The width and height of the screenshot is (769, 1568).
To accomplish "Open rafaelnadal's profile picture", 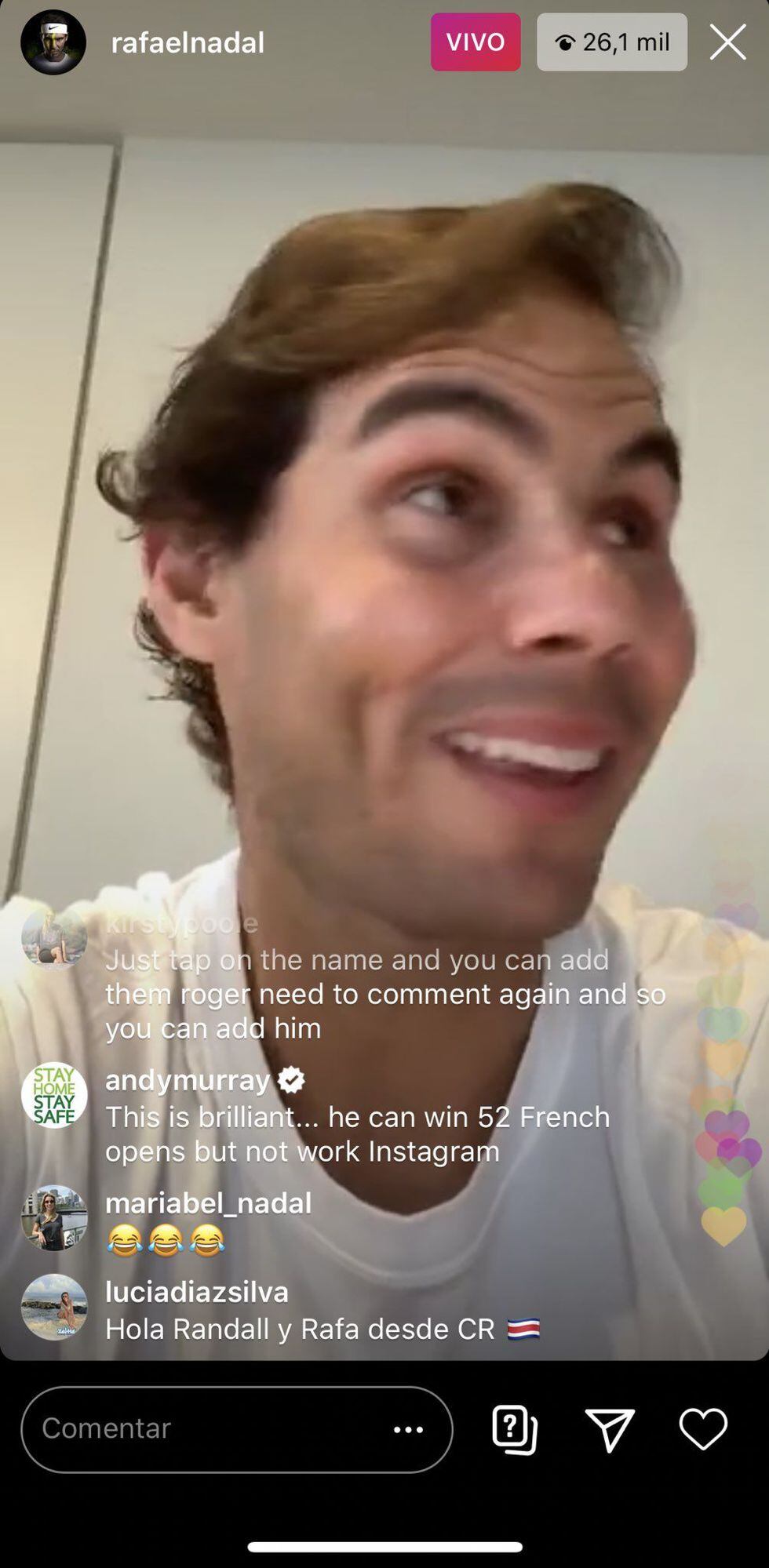I will point(53,42).
